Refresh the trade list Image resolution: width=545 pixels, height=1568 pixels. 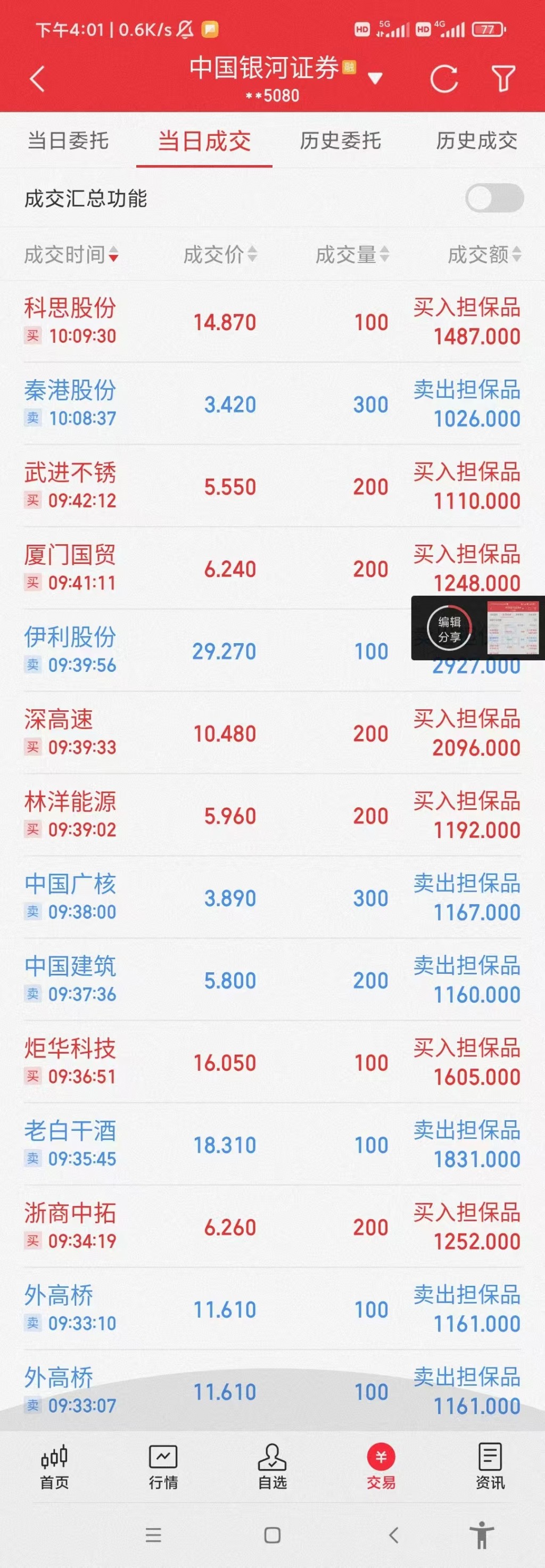[443, 79]
